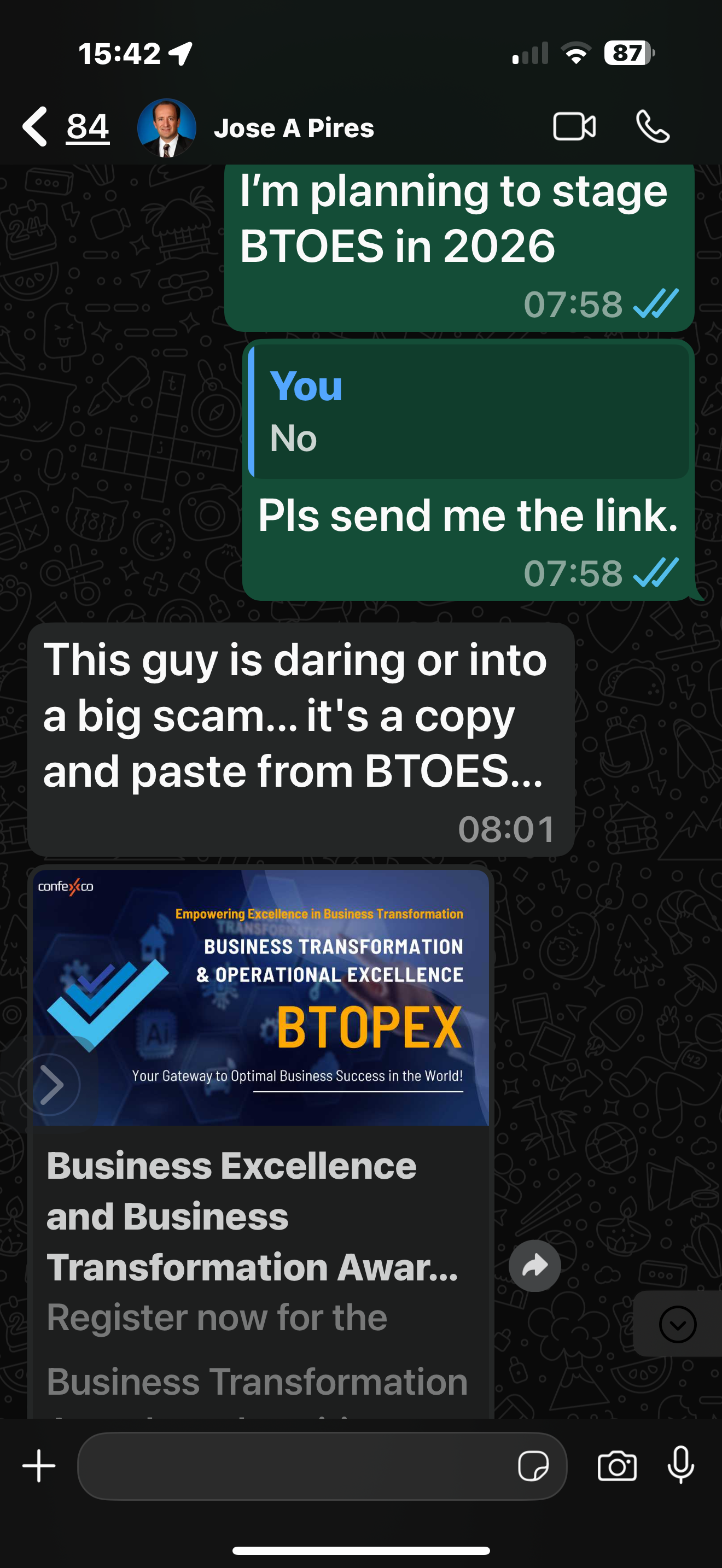Forward the BTOPEX link message
The image size is (722, 1568).
(534, 1266)
